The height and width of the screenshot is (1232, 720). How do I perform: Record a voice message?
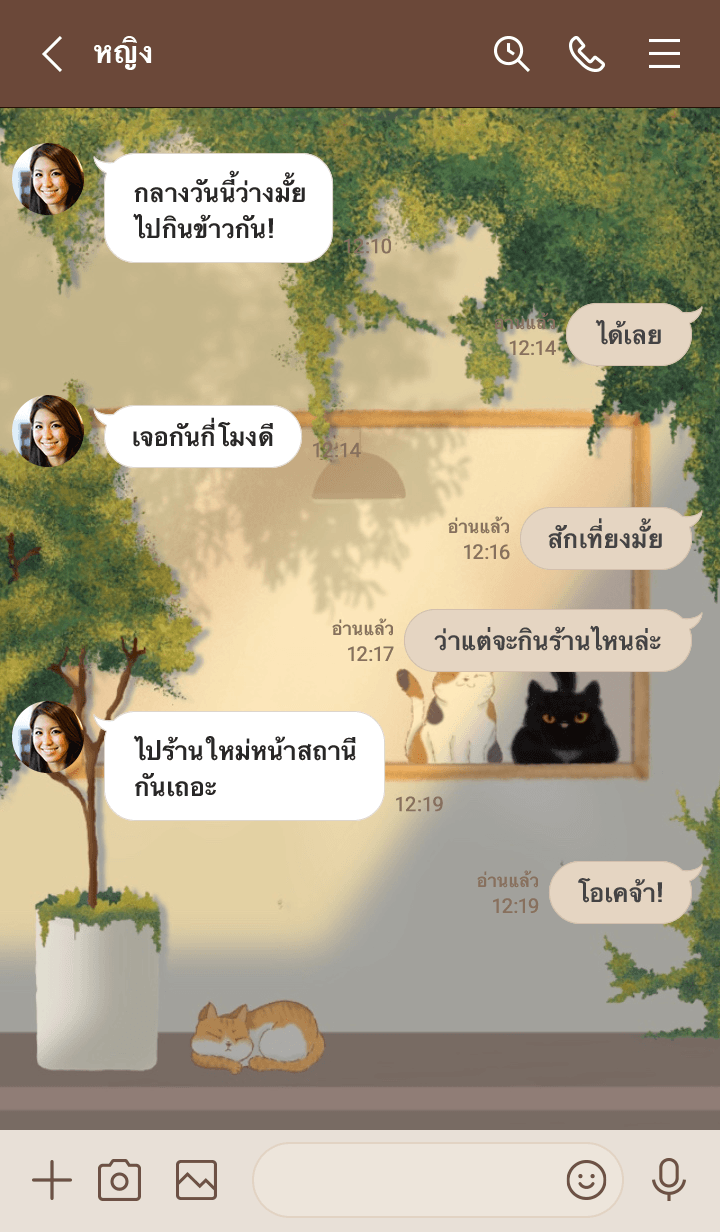[x=668, y=1181]
